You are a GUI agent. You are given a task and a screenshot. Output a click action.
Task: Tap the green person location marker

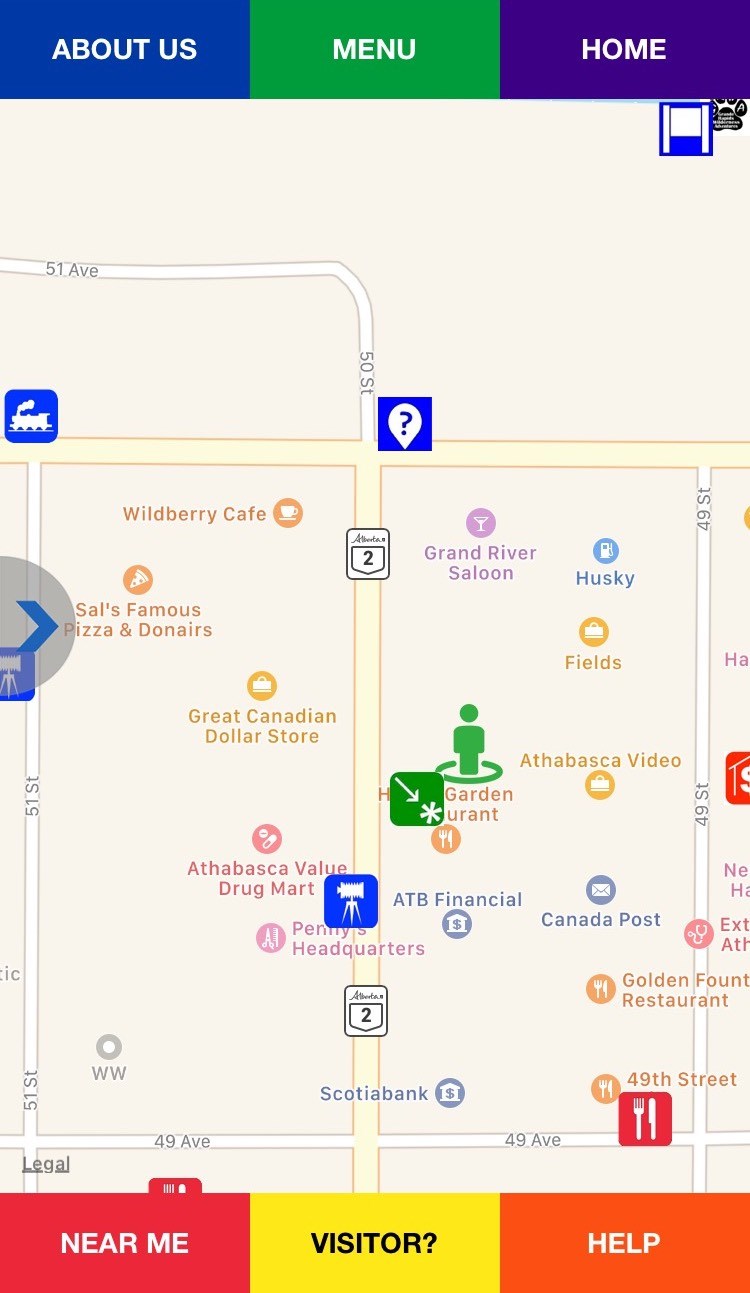469,744
